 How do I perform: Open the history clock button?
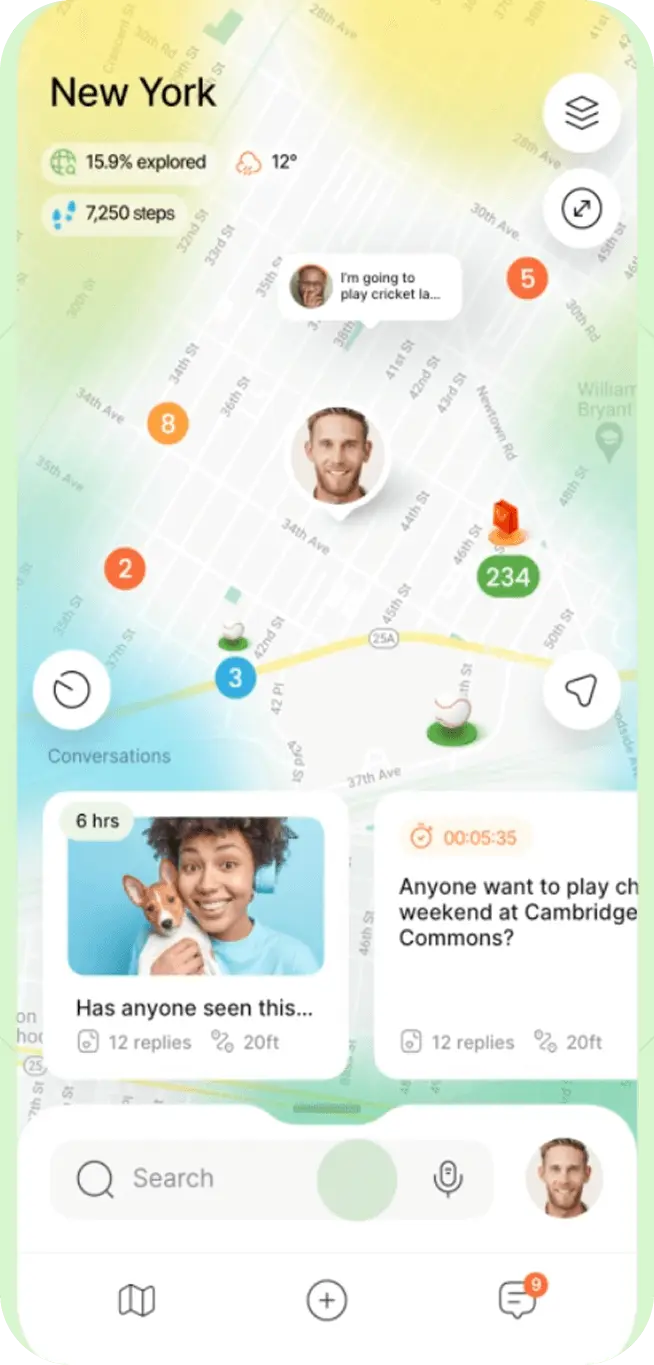72,690
